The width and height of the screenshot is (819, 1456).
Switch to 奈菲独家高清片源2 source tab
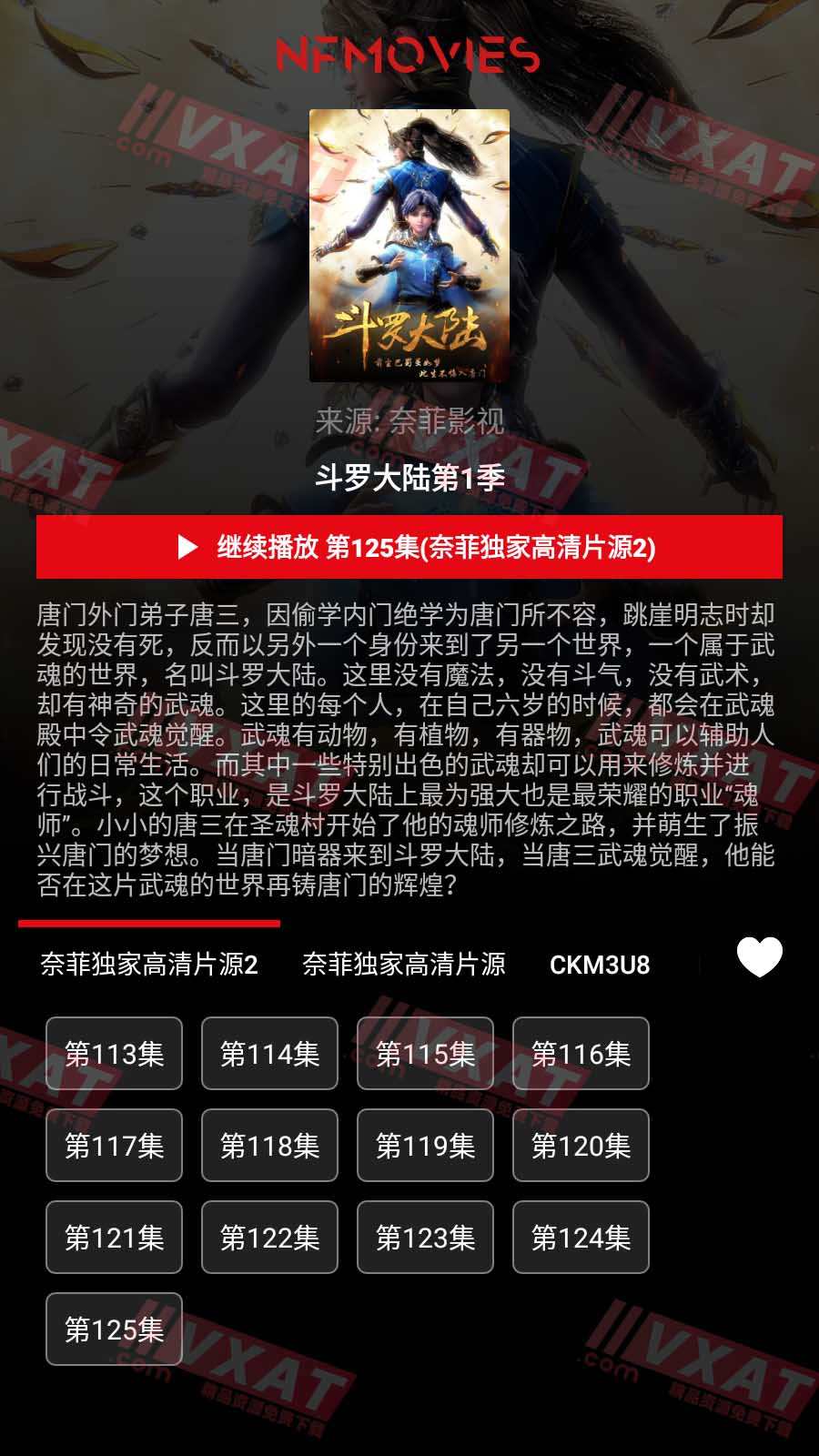pyautogui.click(x=149, y=965)
